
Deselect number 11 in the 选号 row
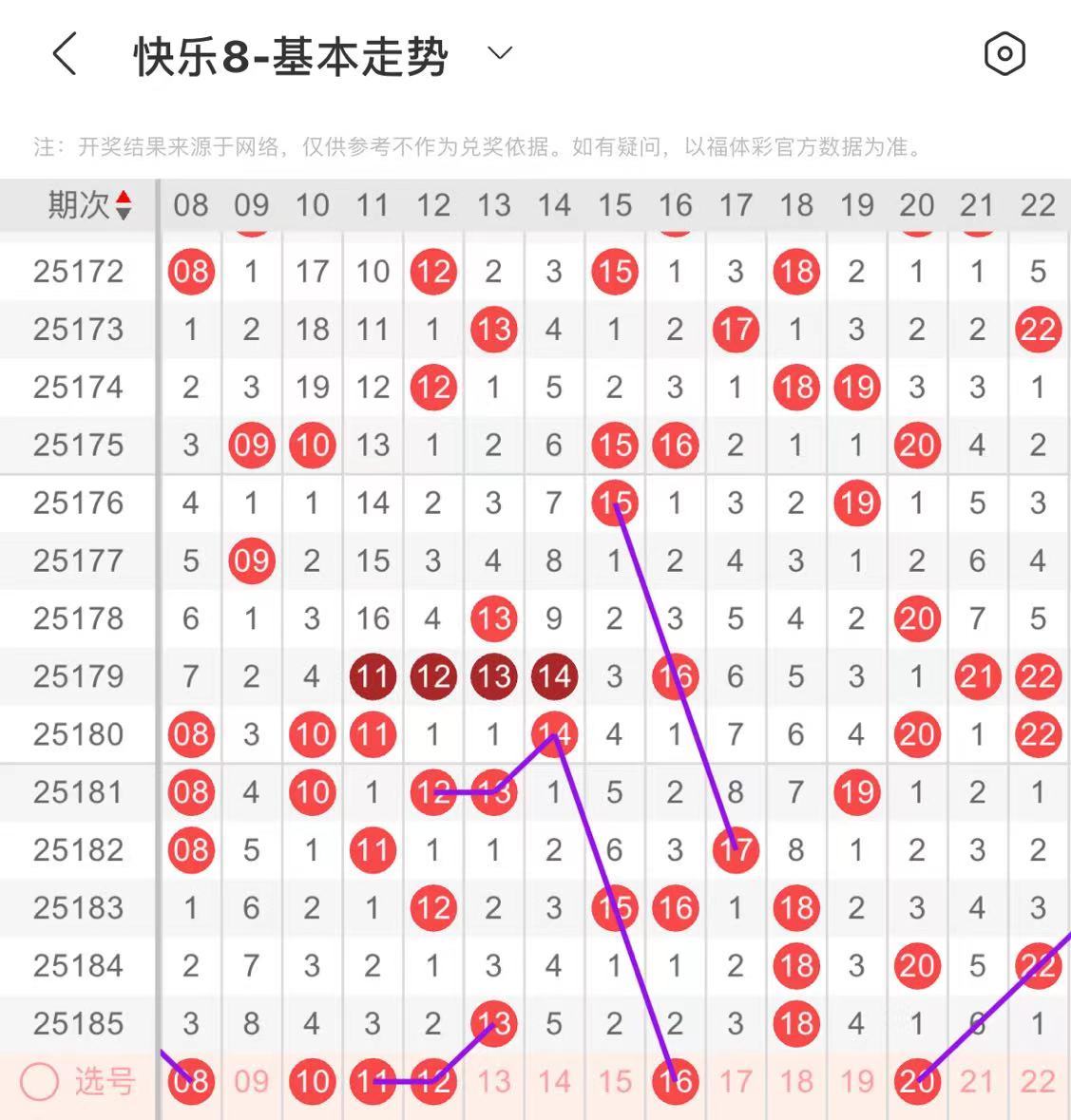[373, 1082]
